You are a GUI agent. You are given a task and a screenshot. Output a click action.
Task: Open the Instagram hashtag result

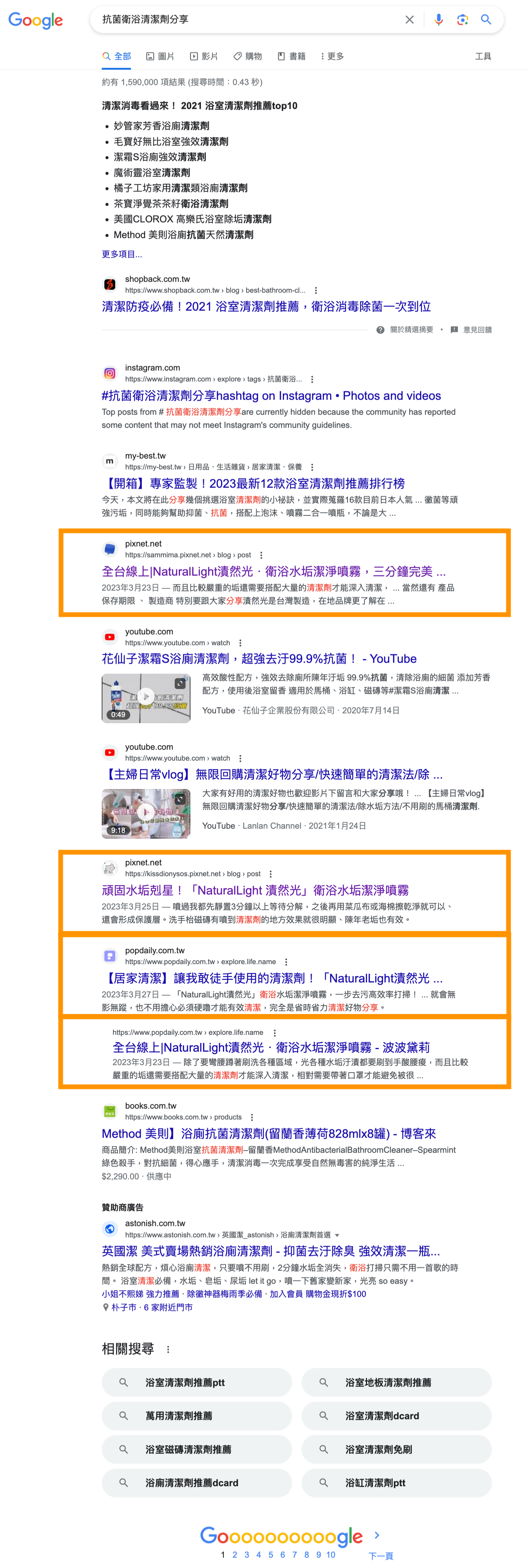(x=271, y=396)
